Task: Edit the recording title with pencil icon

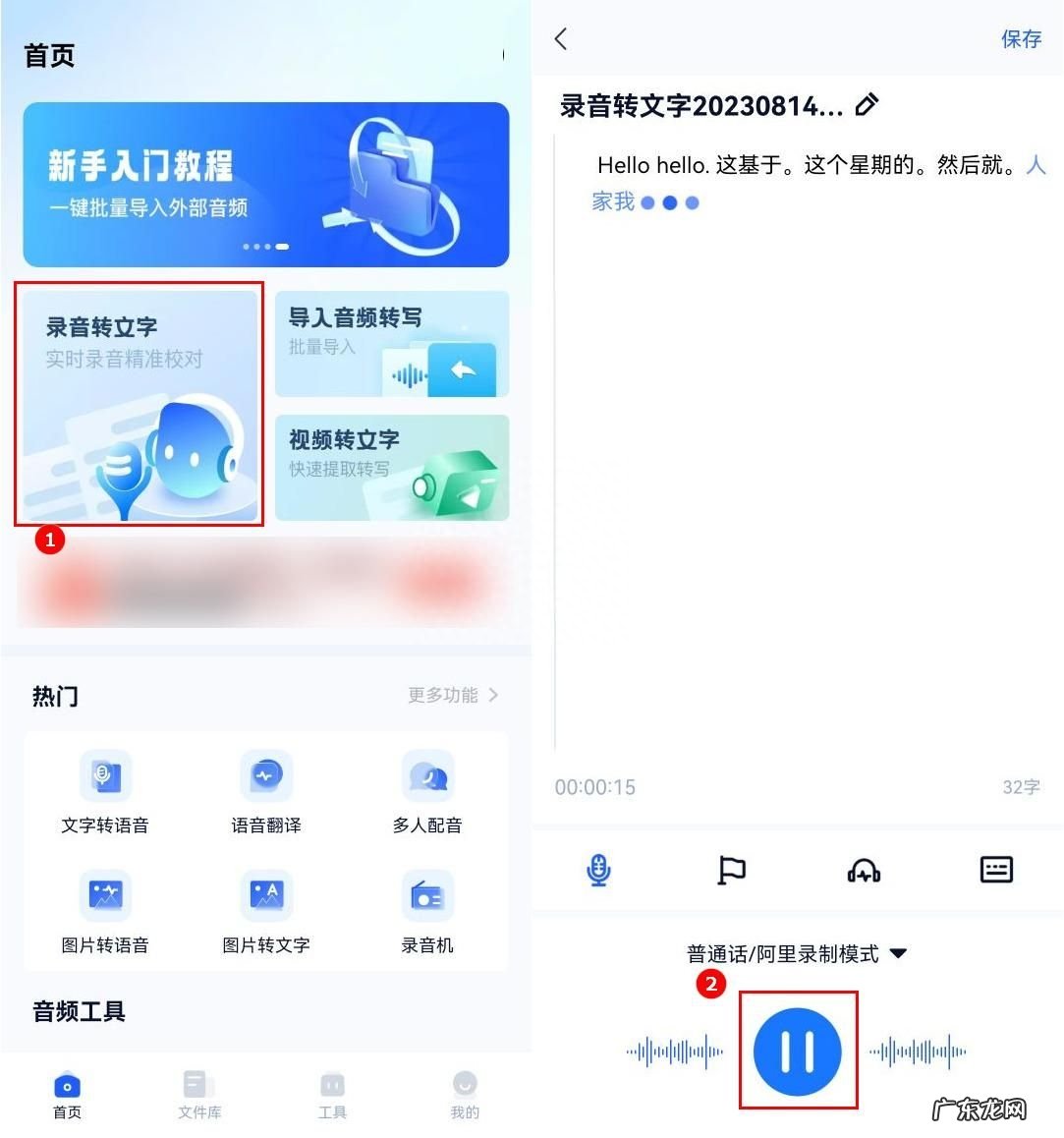Action: pyautogui.click(x=867, y=105)
